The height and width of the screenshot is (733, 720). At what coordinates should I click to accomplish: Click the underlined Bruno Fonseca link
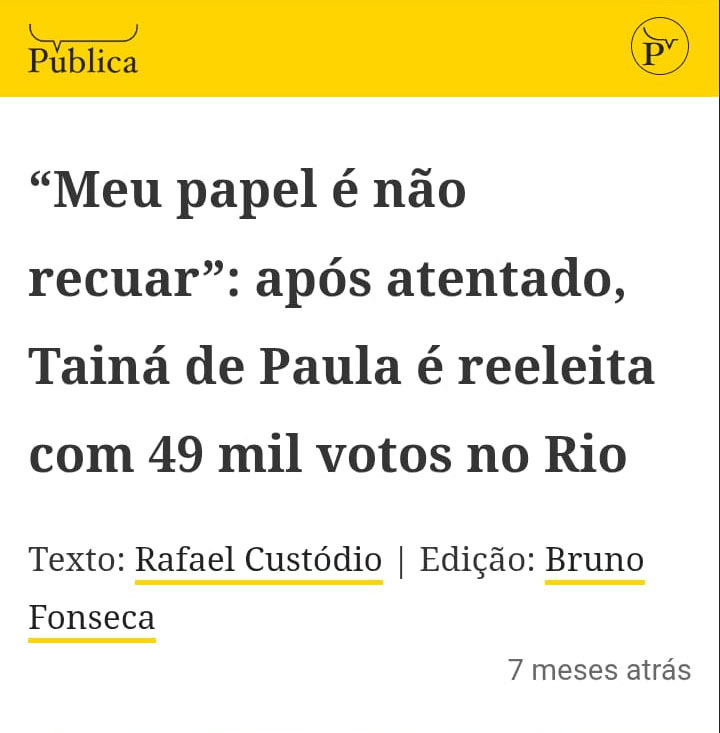click(x=94, y=617)
